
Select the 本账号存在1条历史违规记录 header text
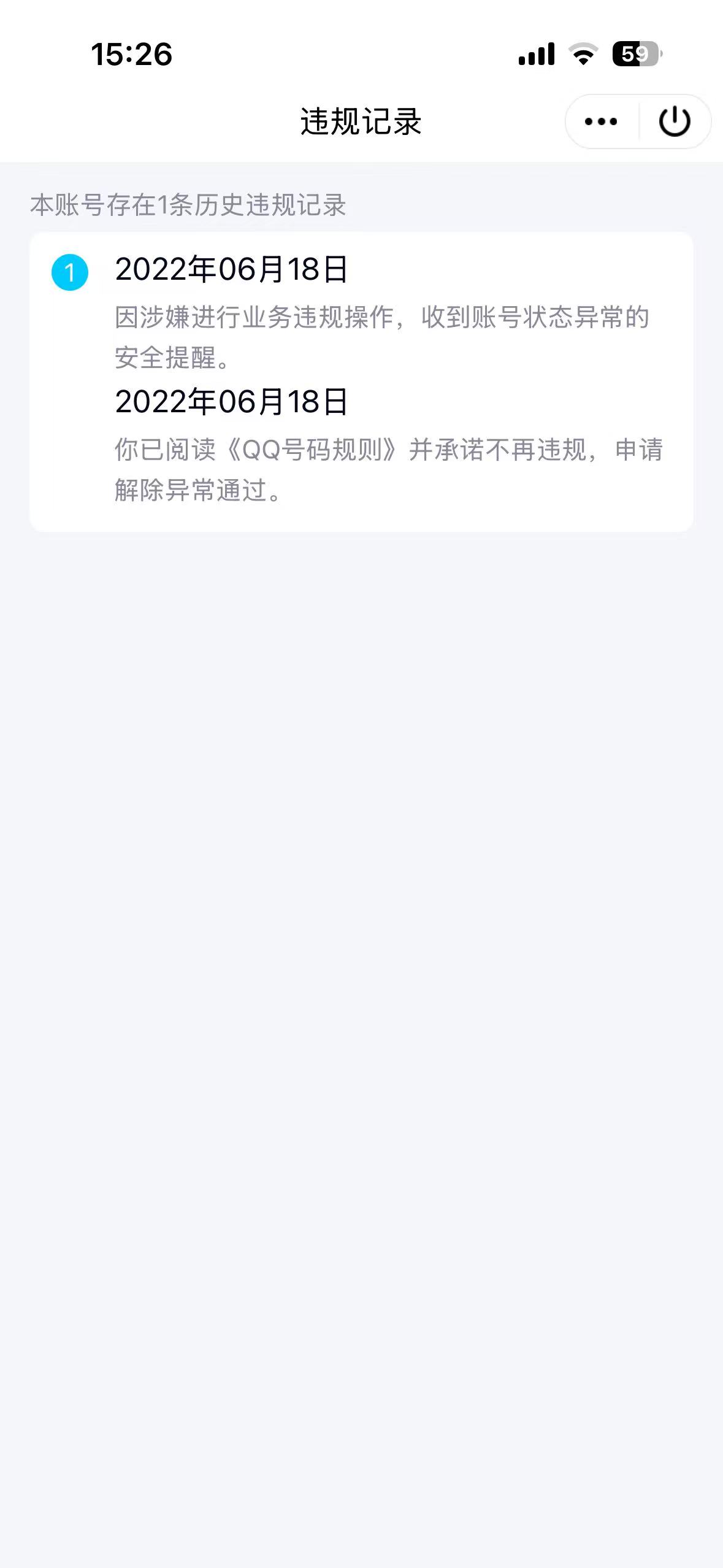(189, 205)
